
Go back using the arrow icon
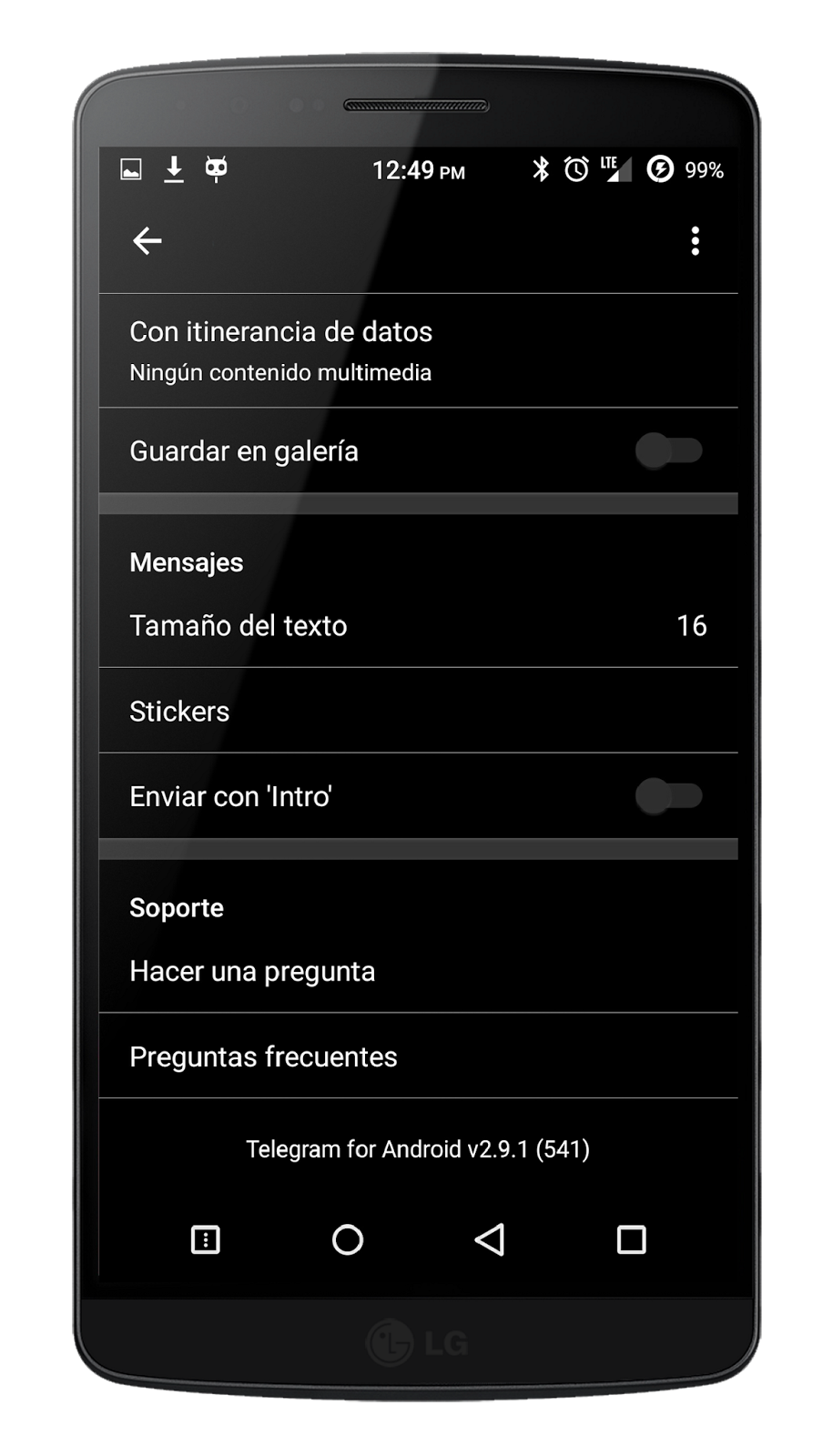147,241
